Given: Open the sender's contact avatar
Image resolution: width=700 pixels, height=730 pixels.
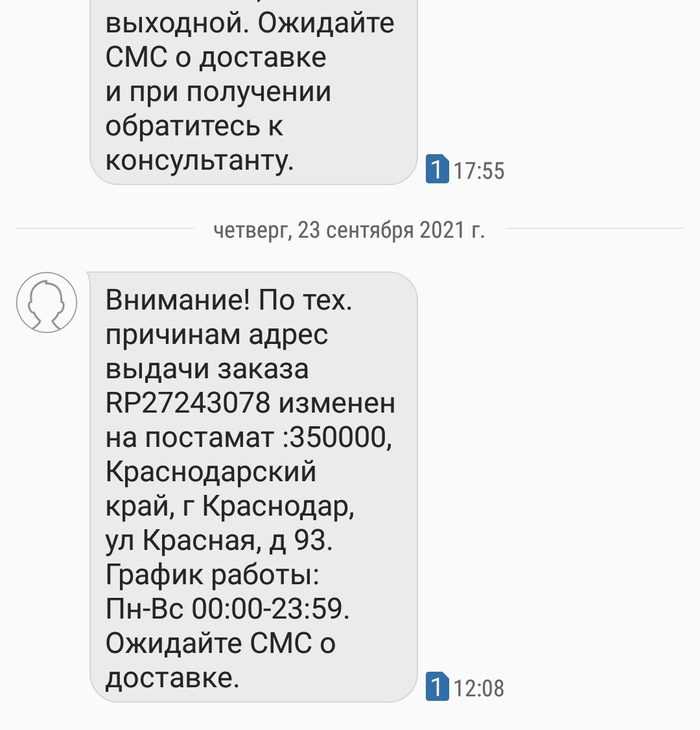Looking at the screenshot, I should [47, 302].
